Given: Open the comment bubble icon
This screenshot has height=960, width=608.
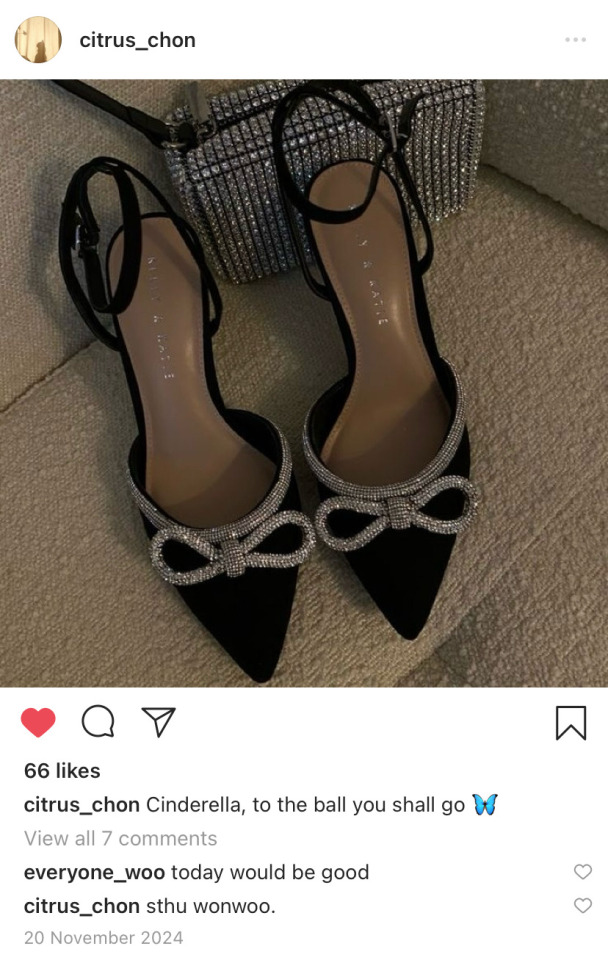Looking at the screenshot, I should (x=98, y=722).
